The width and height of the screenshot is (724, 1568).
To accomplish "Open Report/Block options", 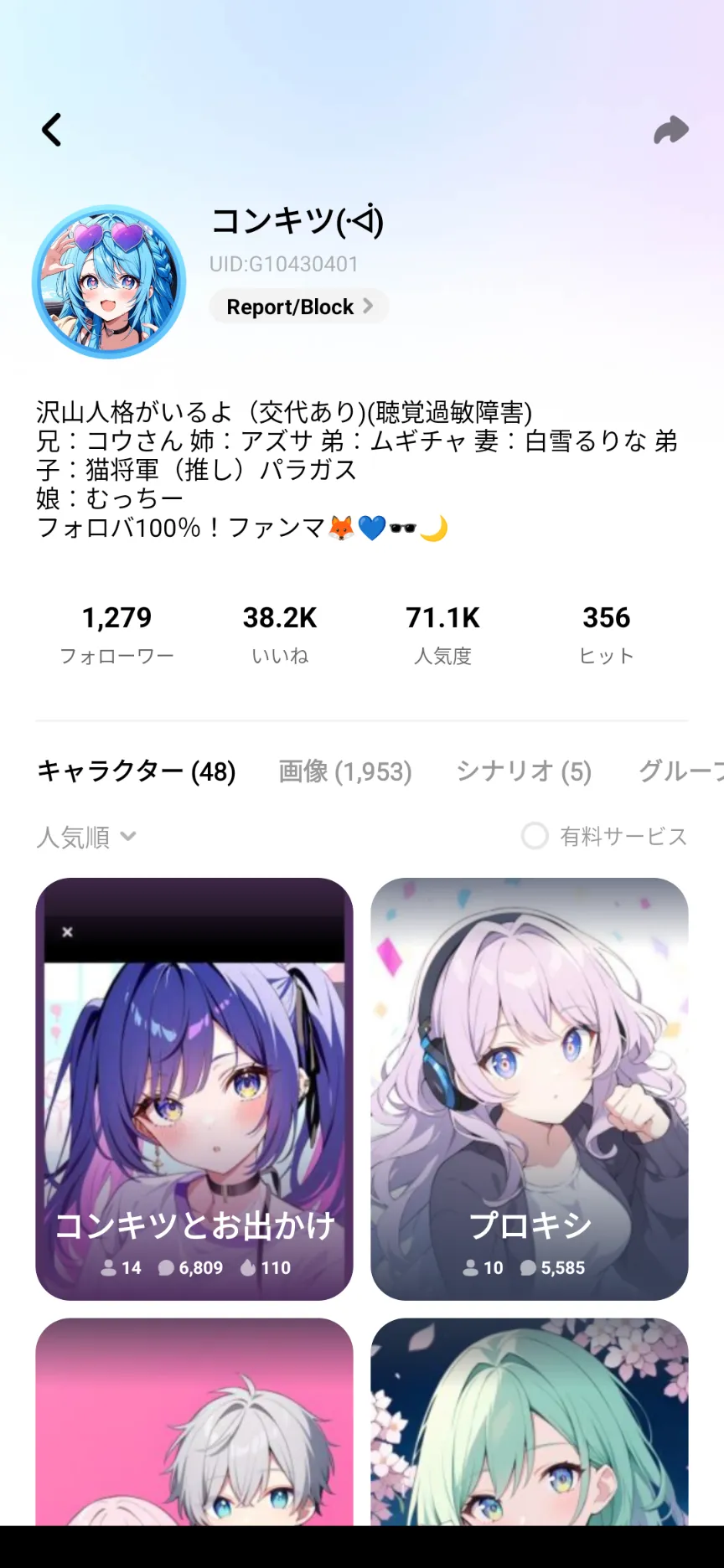I will click(298, 307).
